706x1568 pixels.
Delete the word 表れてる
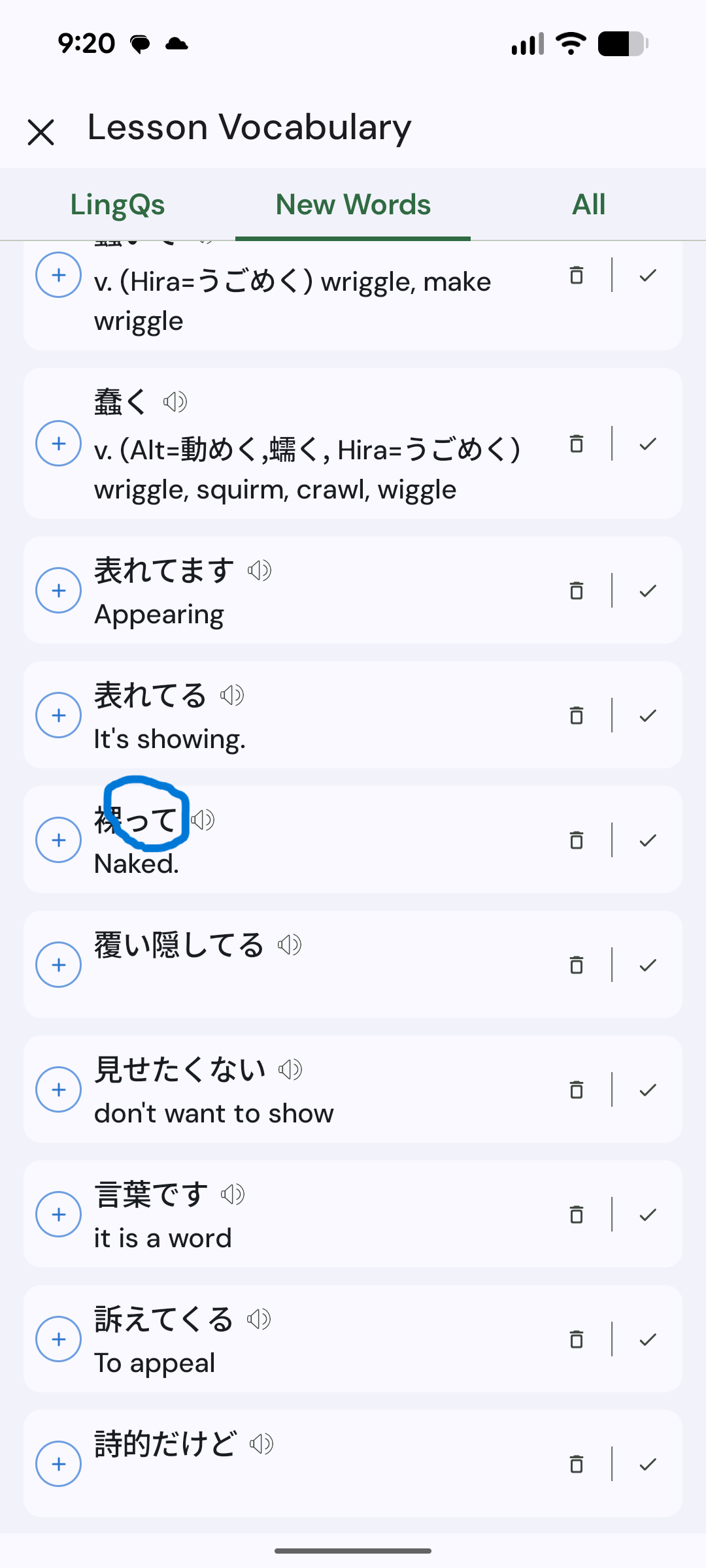[x=576, y=715]
